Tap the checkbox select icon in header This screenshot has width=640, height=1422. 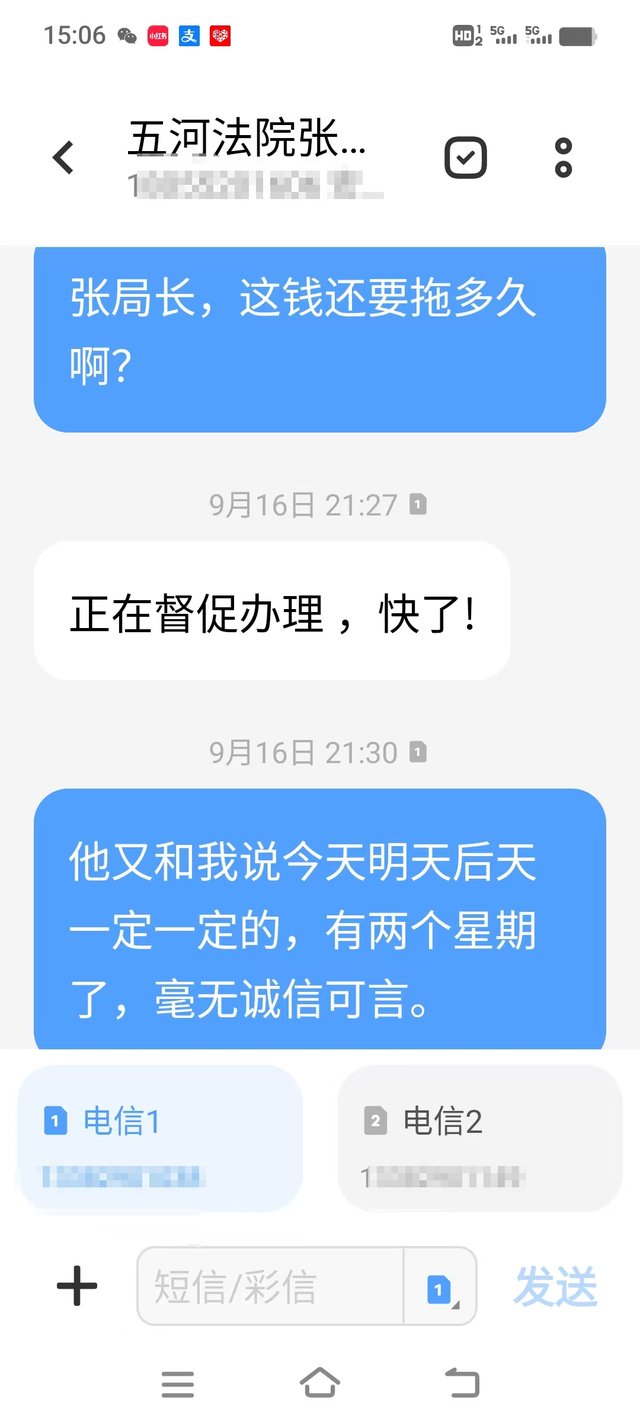465,158
